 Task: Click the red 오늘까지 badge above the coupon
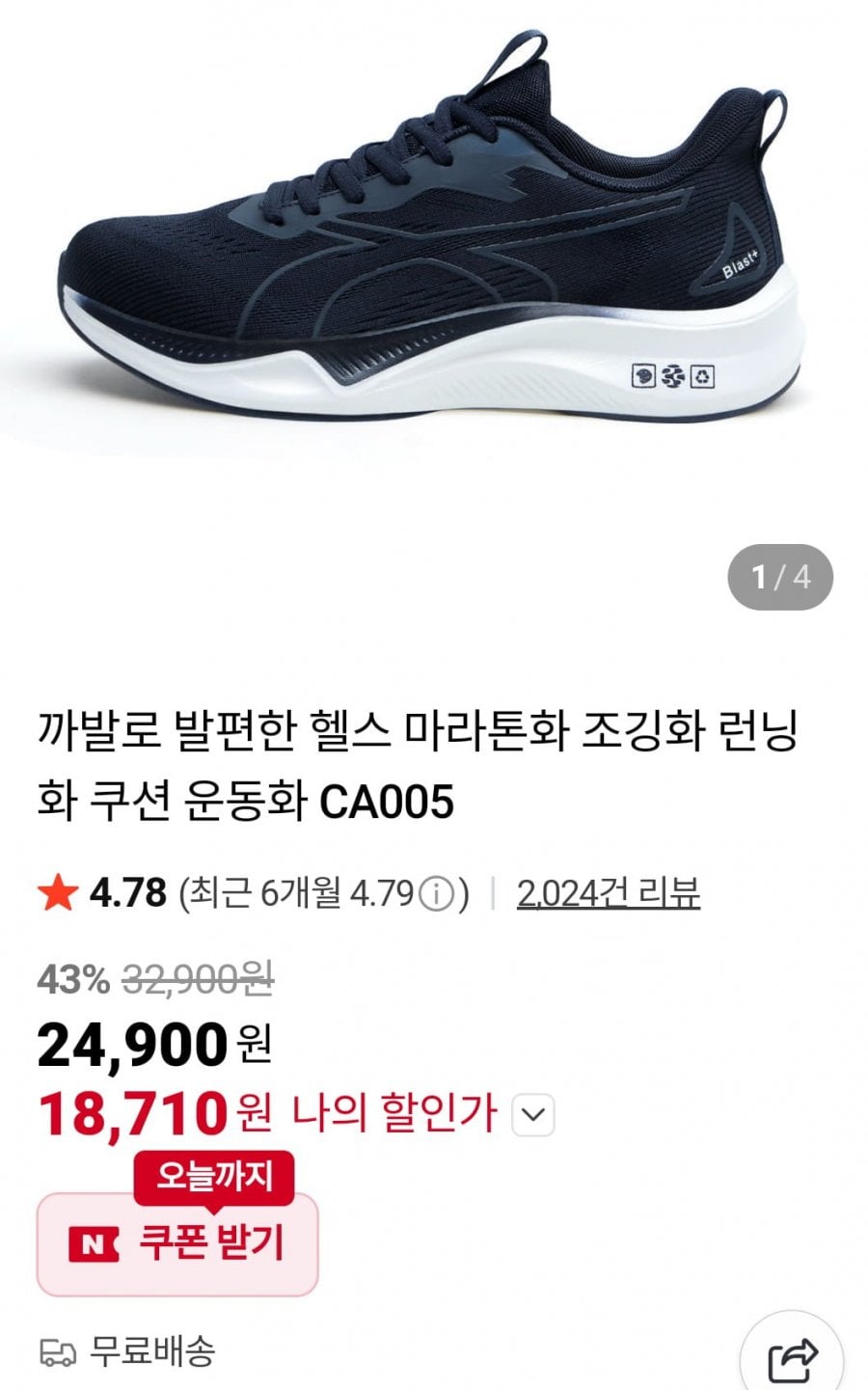click(214, 1175)
